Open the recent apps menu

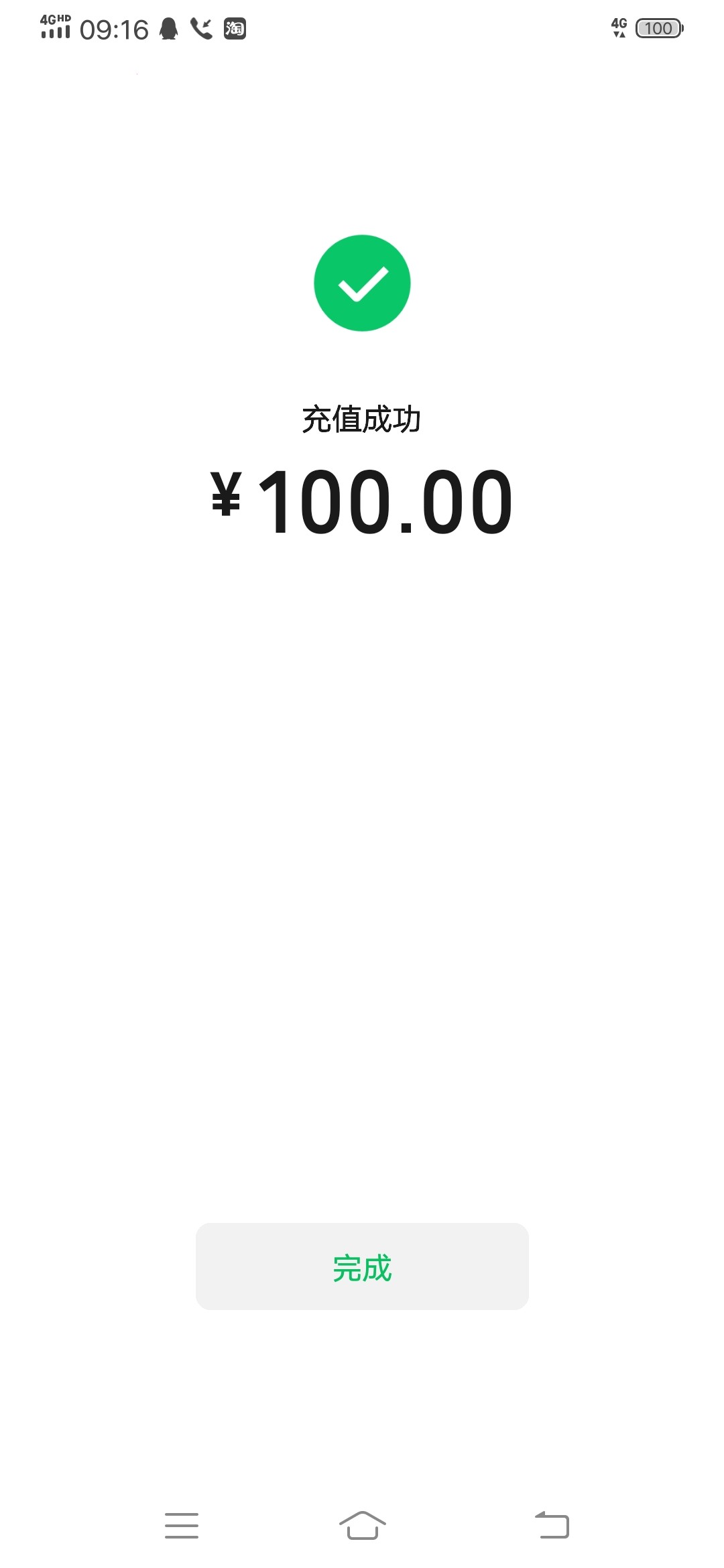(x=182, y=1525)
